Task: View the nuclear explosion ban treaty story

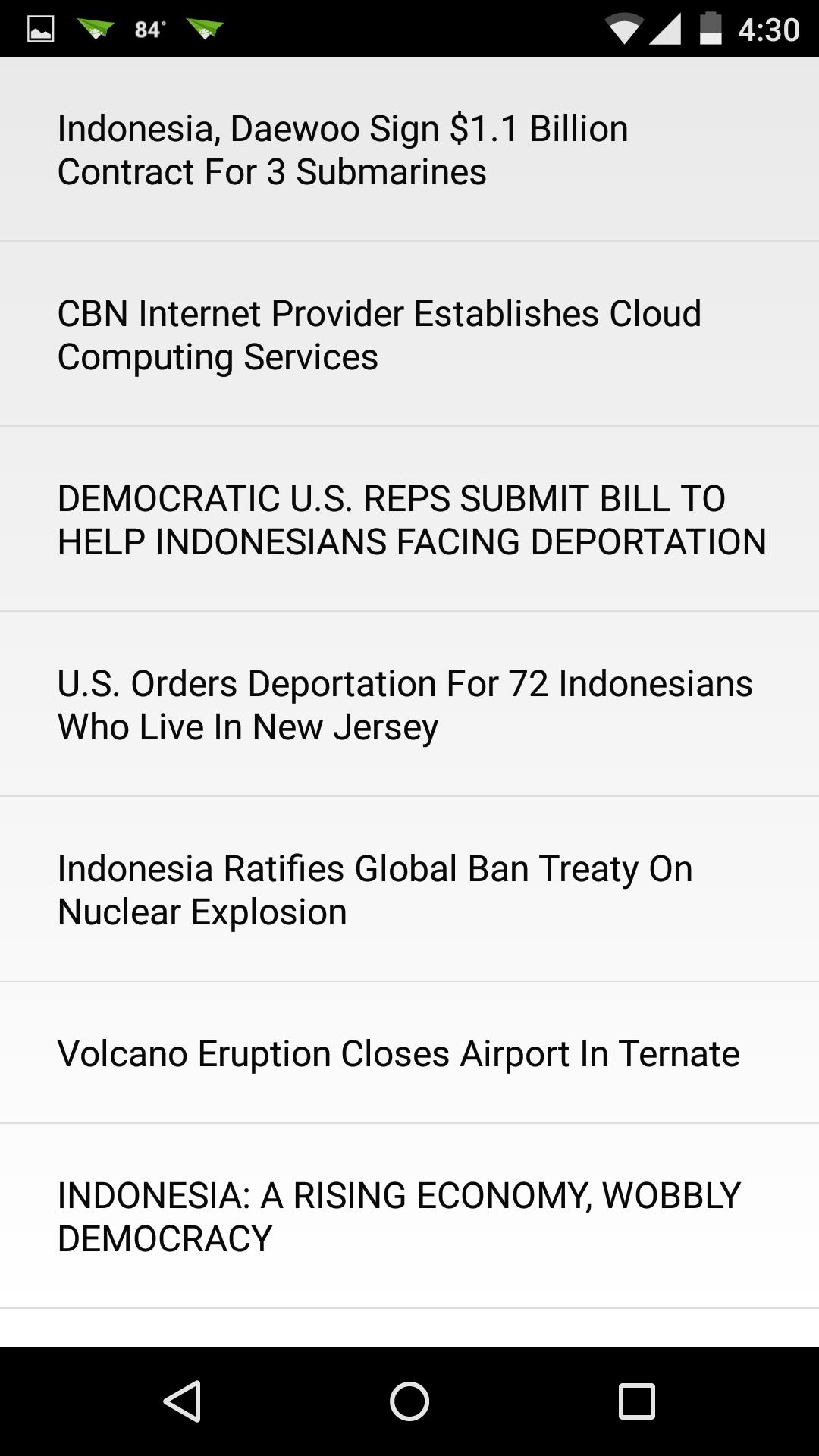Action: (409, 890)
